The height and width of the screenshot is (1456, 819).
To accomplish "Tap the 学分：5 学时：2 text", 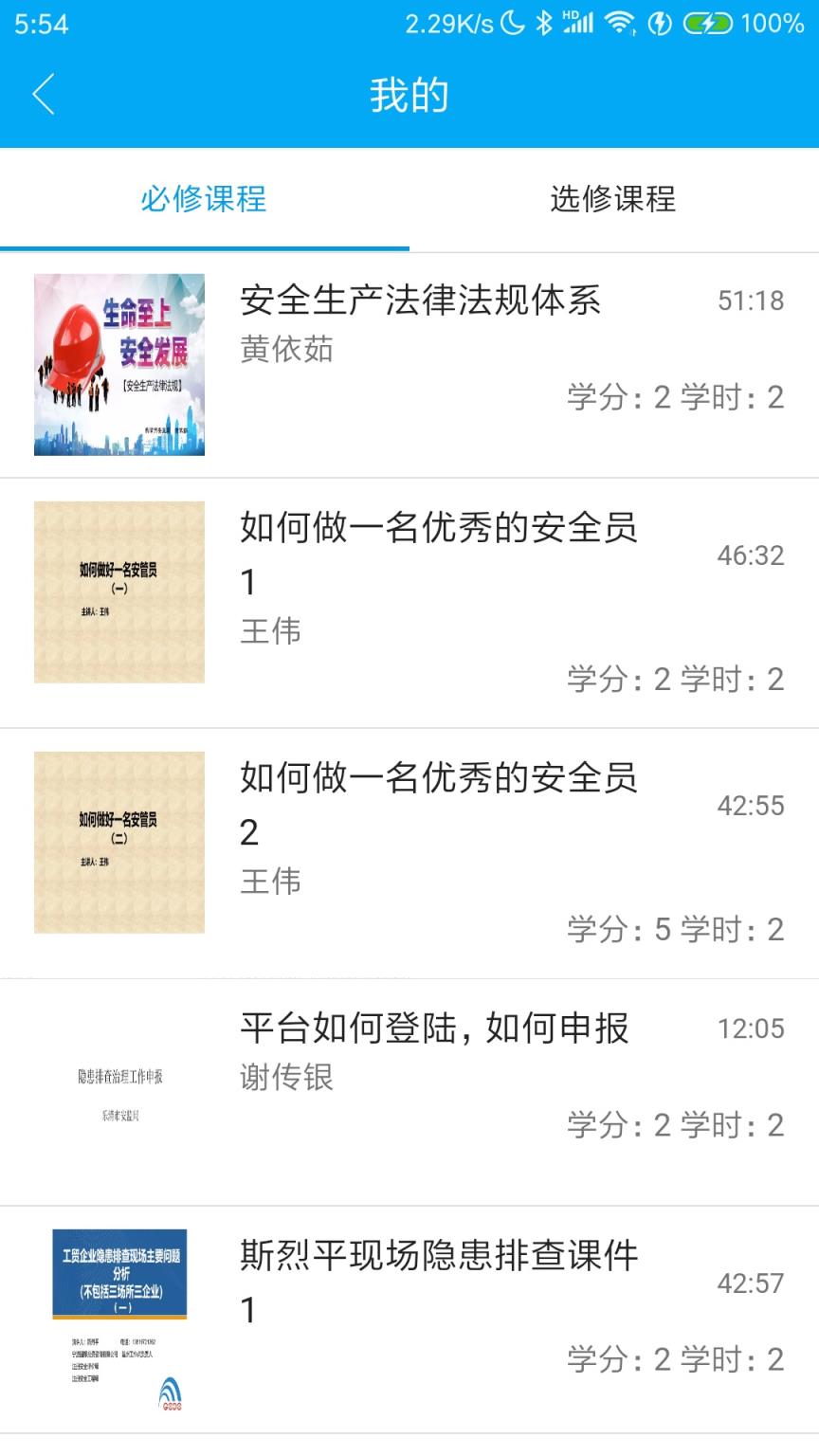I will coord(676,929).
